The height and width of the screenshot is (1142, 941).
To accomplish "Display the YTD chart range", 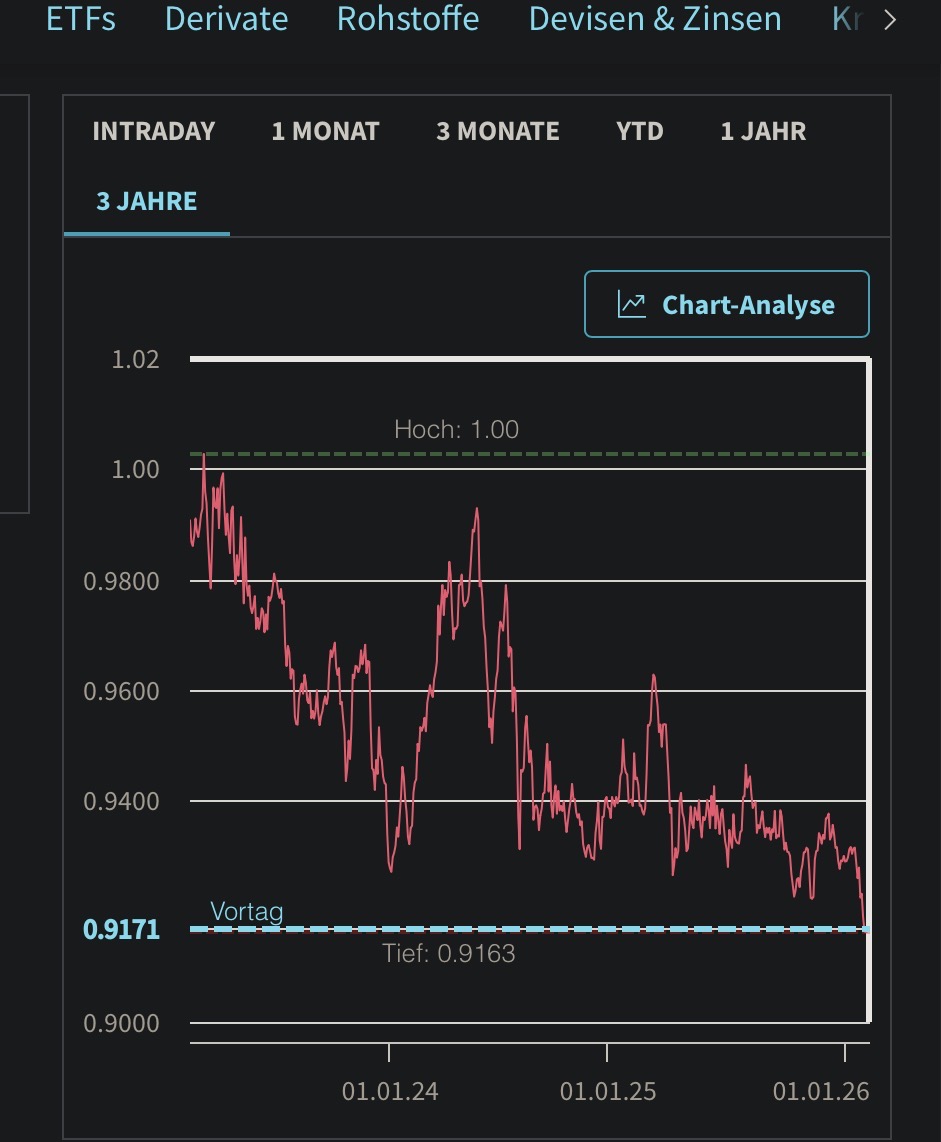I will coord(639,131).
